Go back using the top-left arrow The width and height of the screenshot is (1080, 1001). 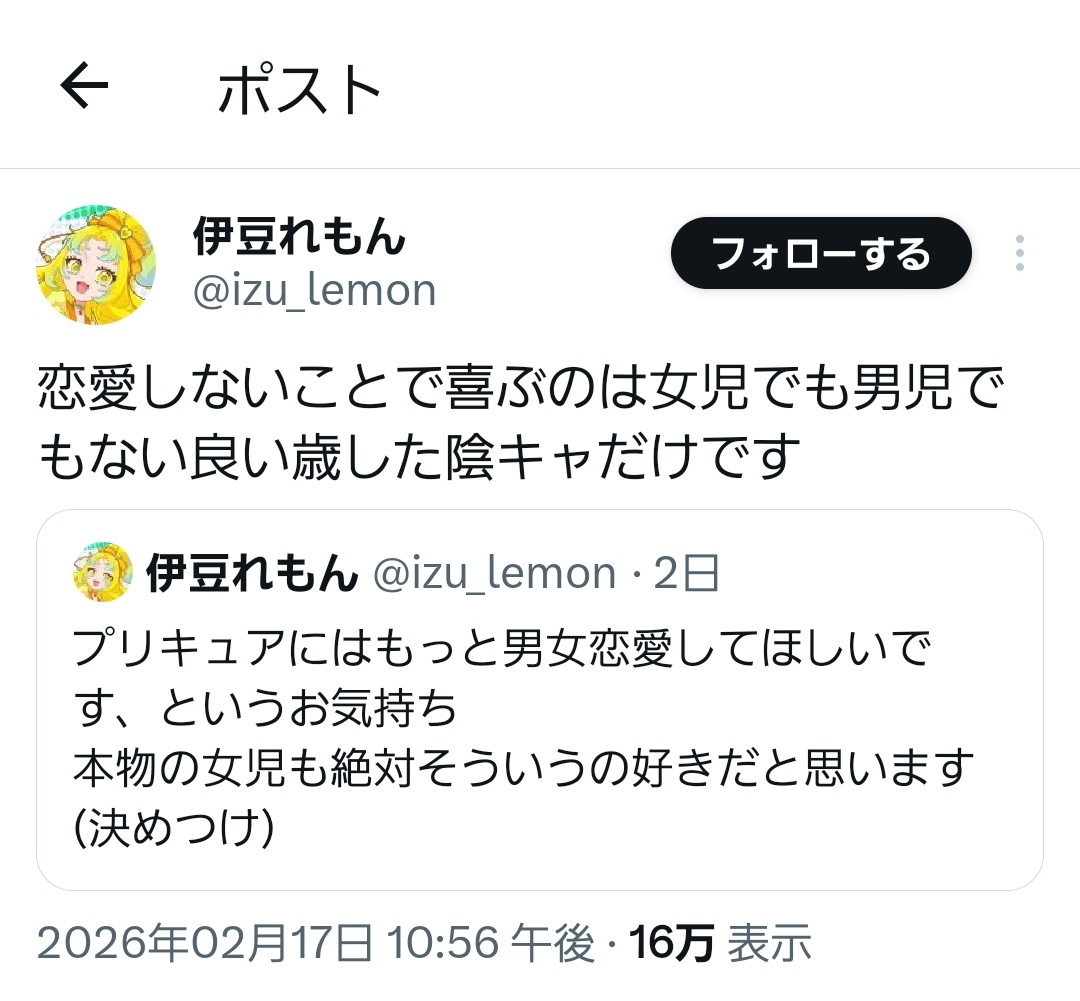coord(84,88)
